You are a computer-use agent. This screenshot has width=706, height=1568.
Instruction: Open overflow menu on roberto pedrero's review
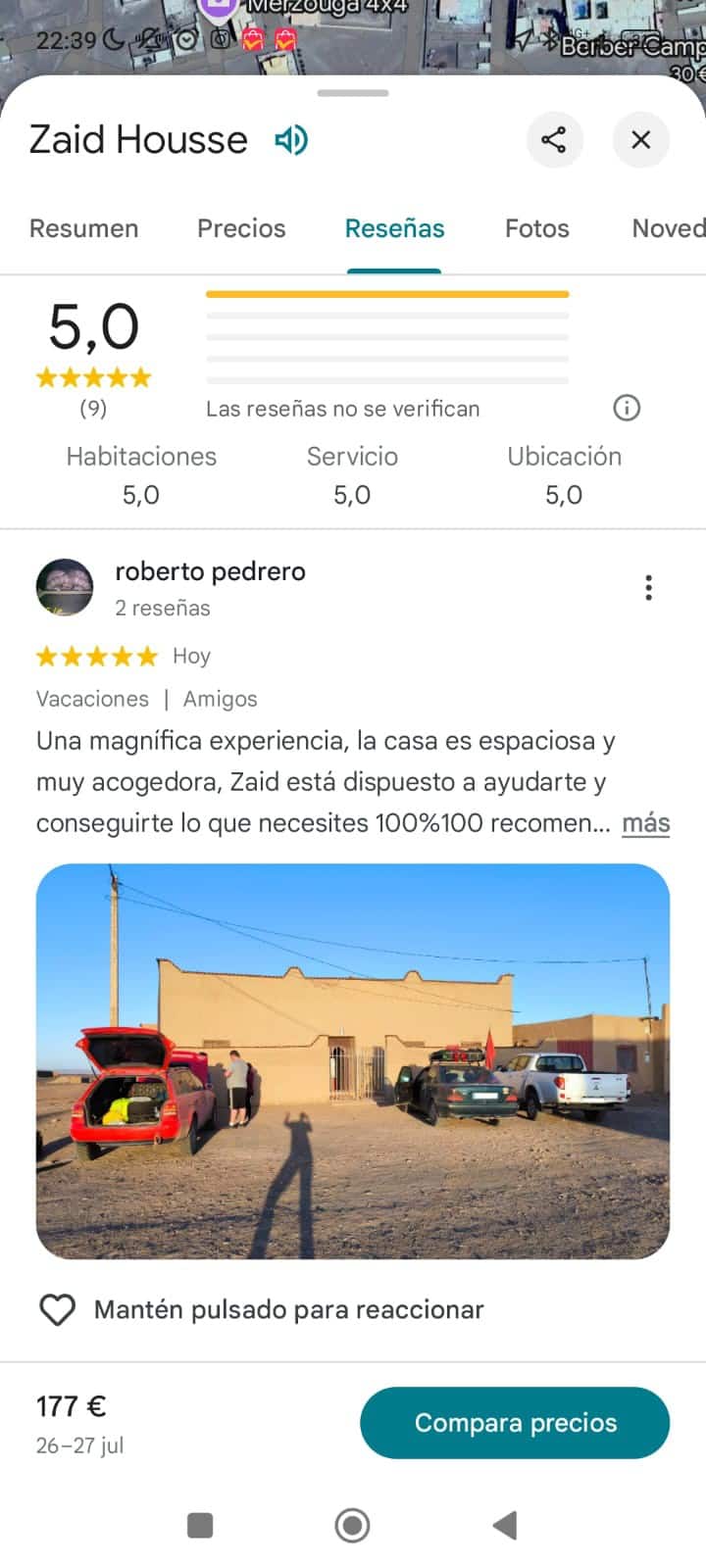pyautogui.click(x=648, y=587)
